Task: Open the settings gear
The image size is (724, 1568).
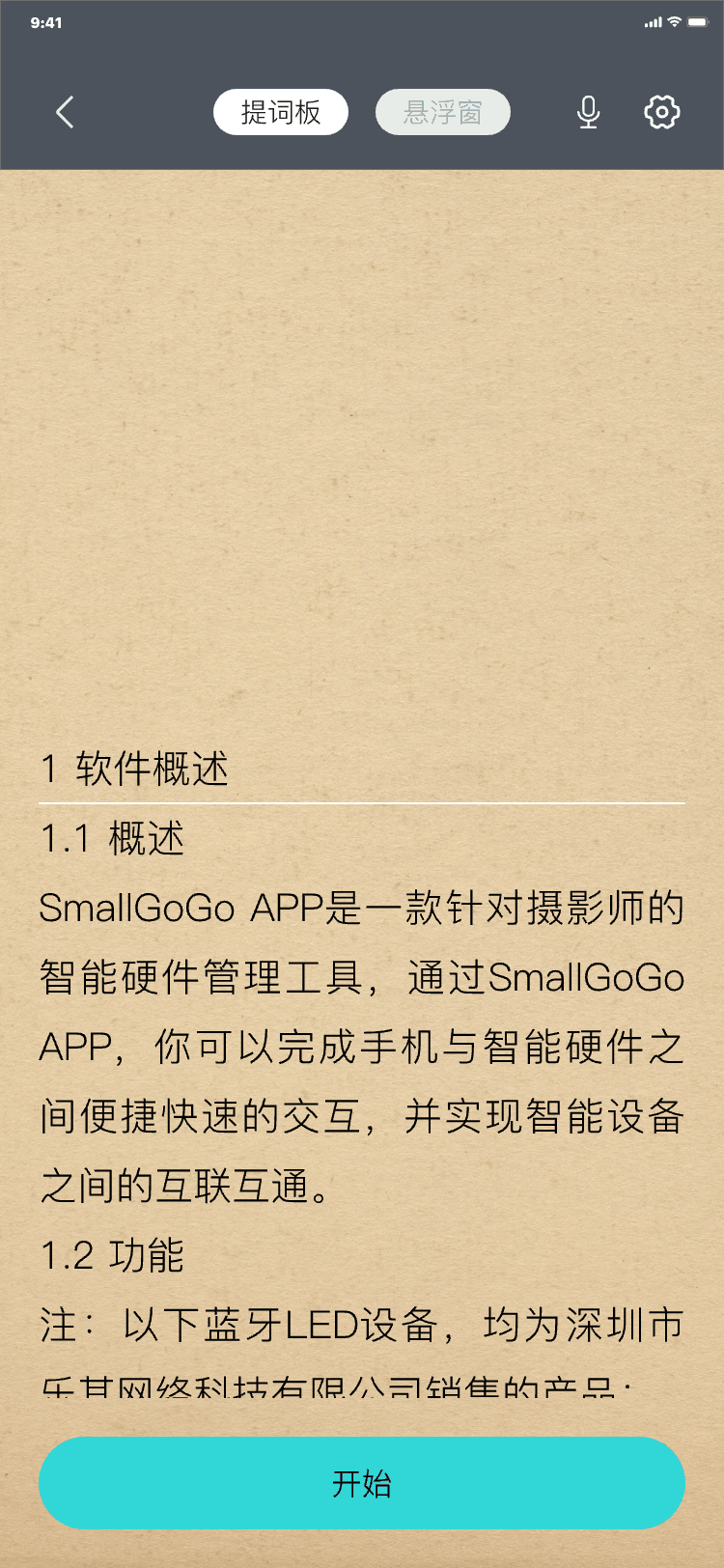Action: point(661,112)
